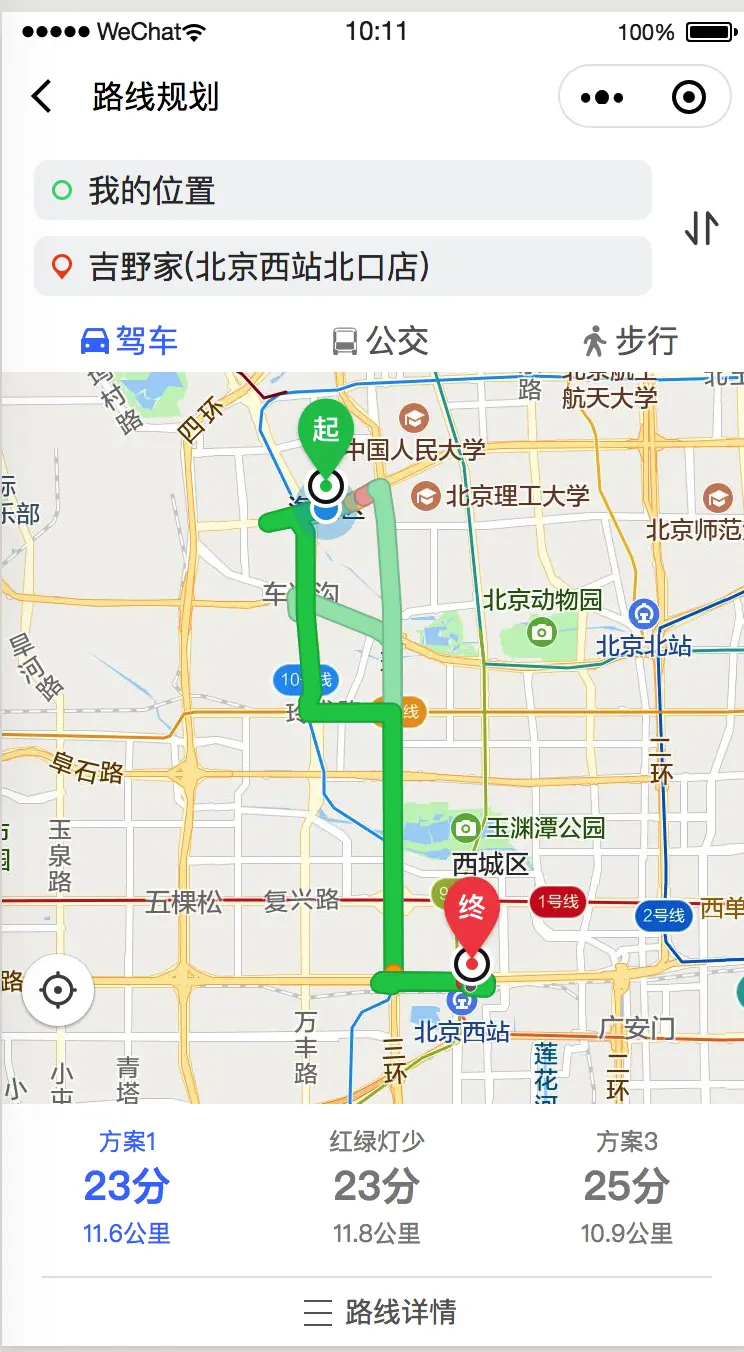Switch to the 公交 tab

(x=380, y=341)
